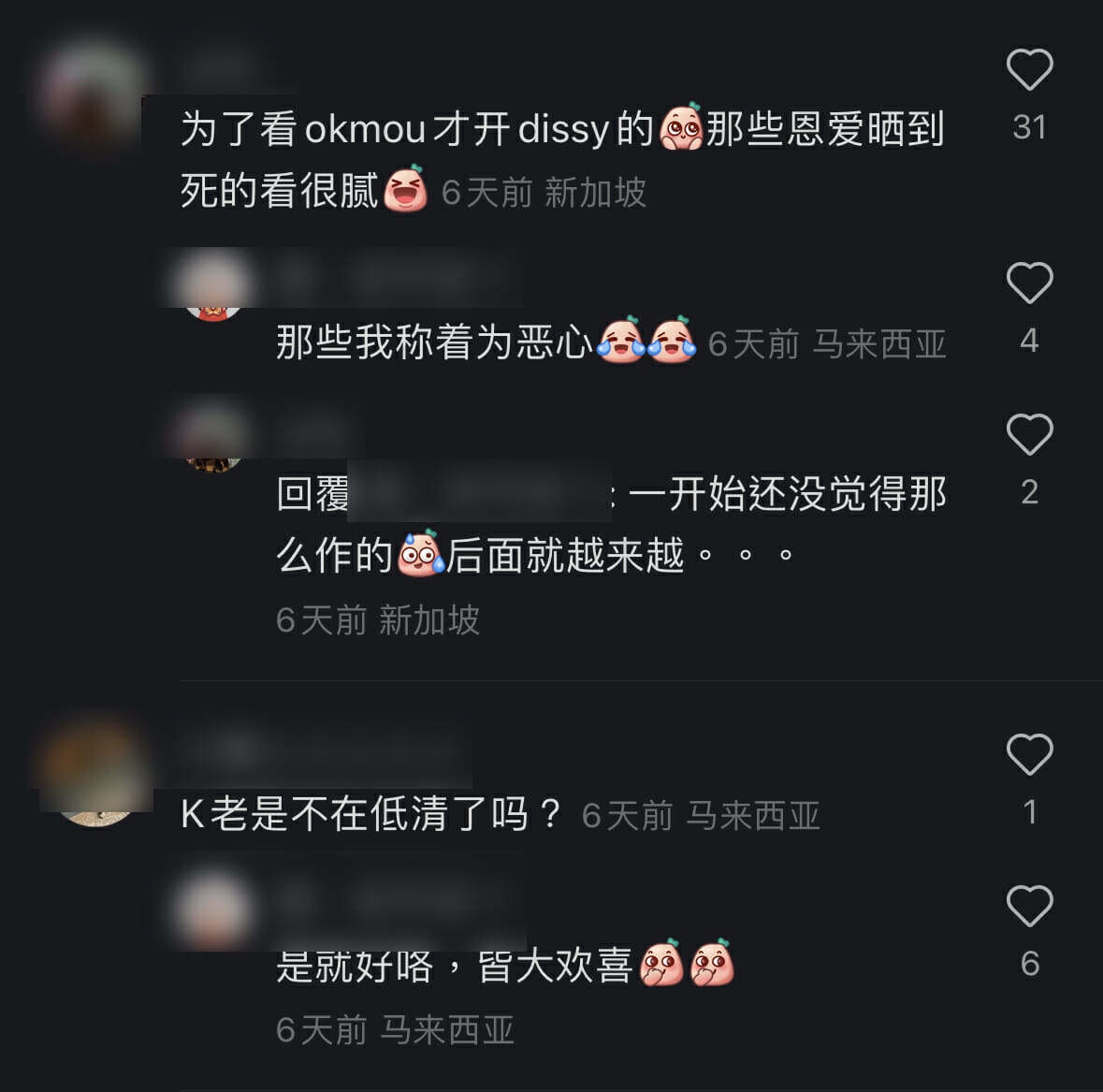Screen dimensions: 1103x1092
Task: Open avatar of the okmou dissy commenter
Action: coord(92,94)
